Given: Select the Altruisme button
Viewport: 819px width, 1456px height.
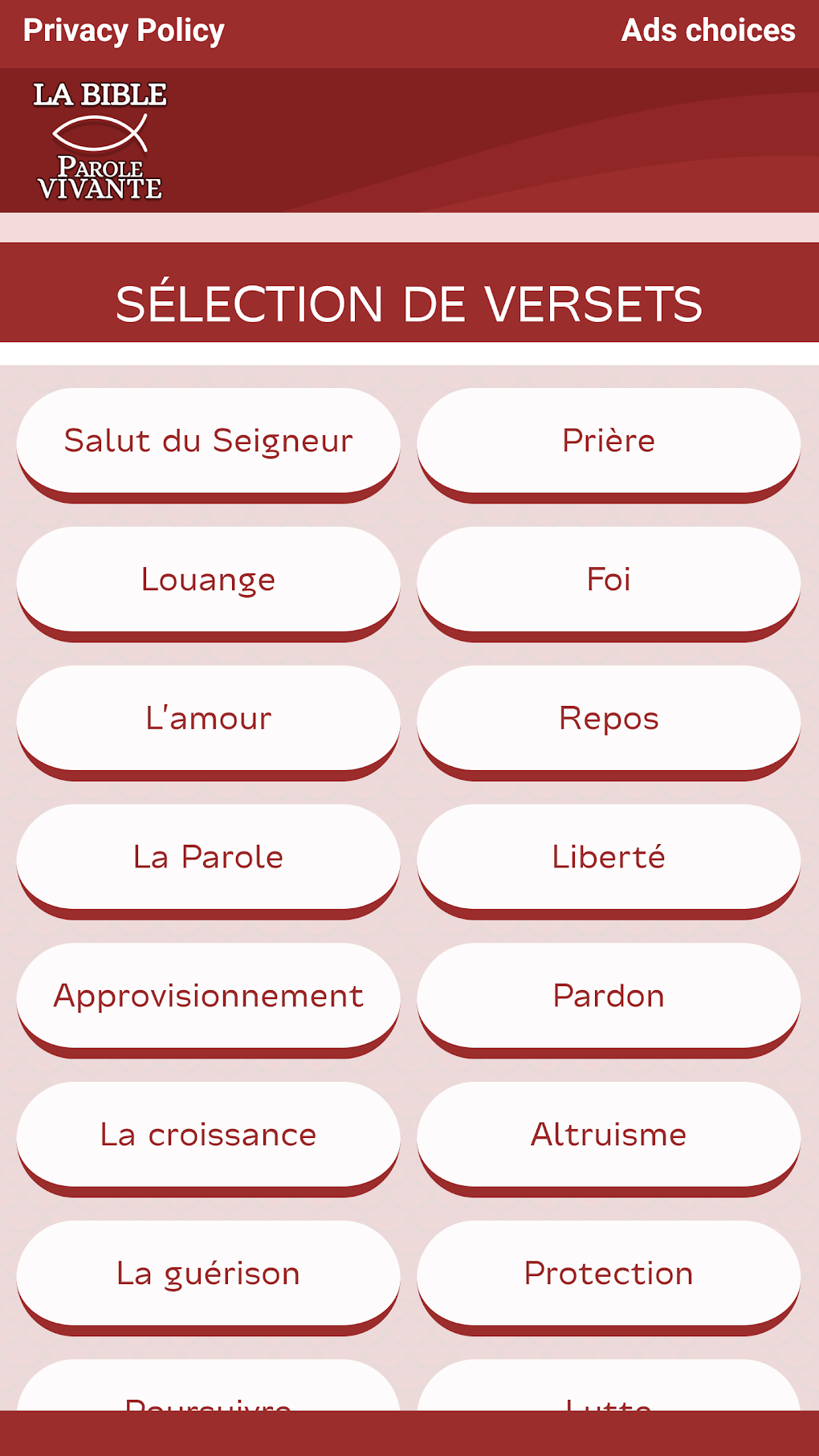Looking at the screenshot, I should [609, 1136].
